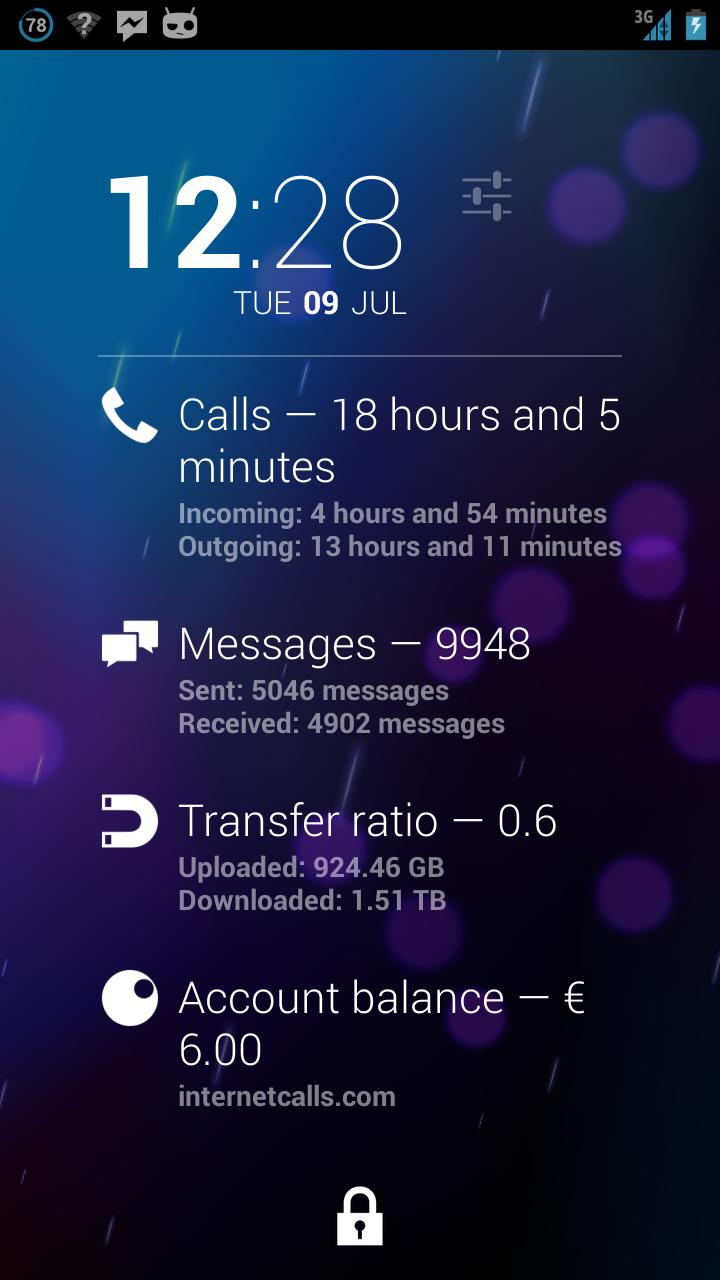The height and width of the screenshot is (1280, 720).
Task: Select the Sent messages count line
Action: coord(313,690)
